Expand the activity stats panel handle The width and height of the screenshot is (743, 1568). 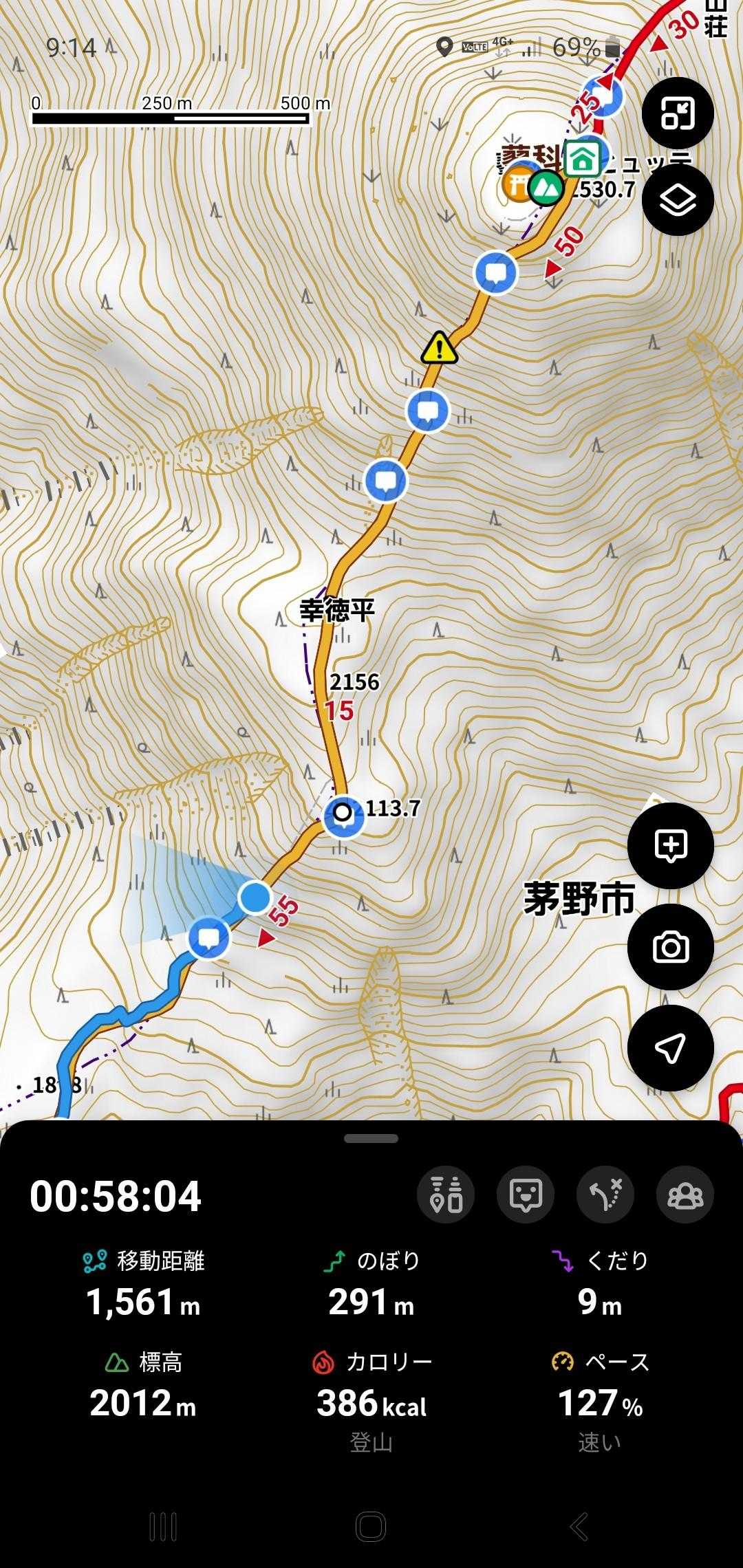tap(371, 1139)
